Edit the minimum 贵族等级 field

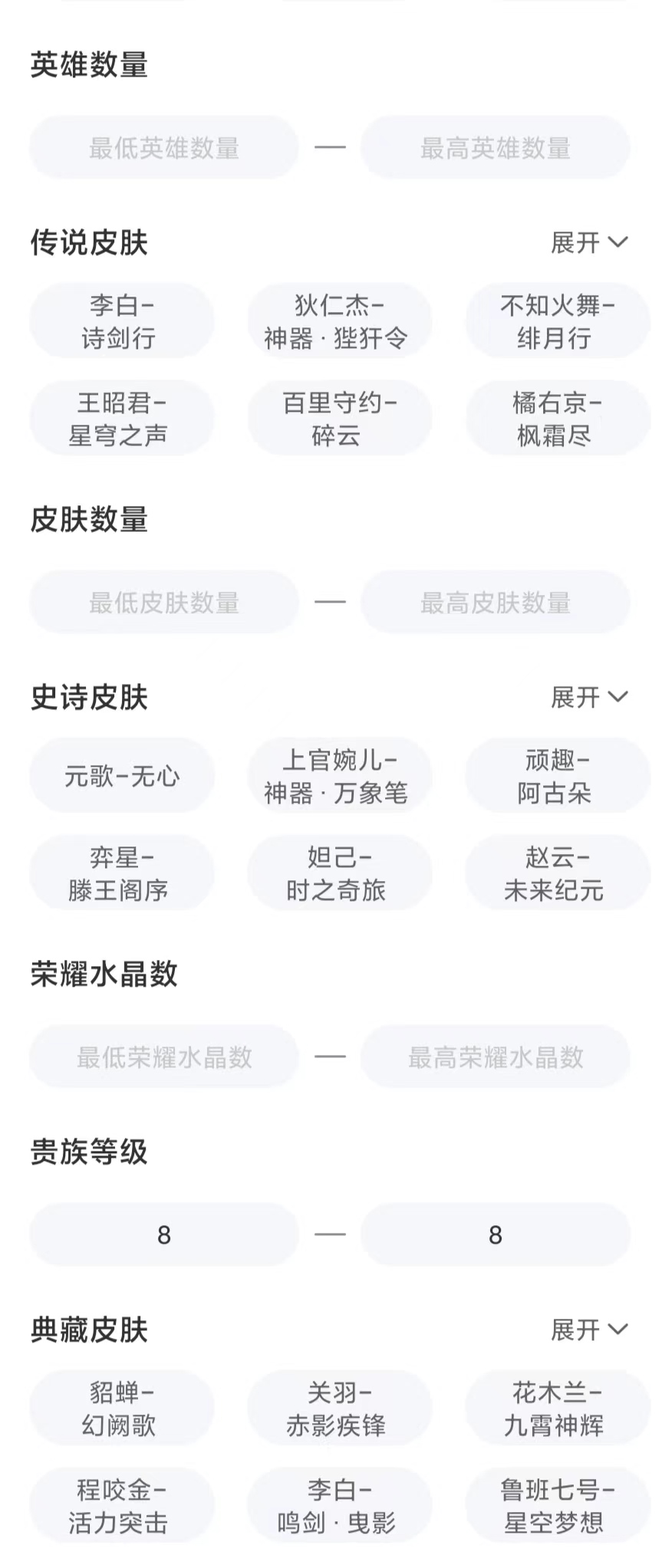163,1234
